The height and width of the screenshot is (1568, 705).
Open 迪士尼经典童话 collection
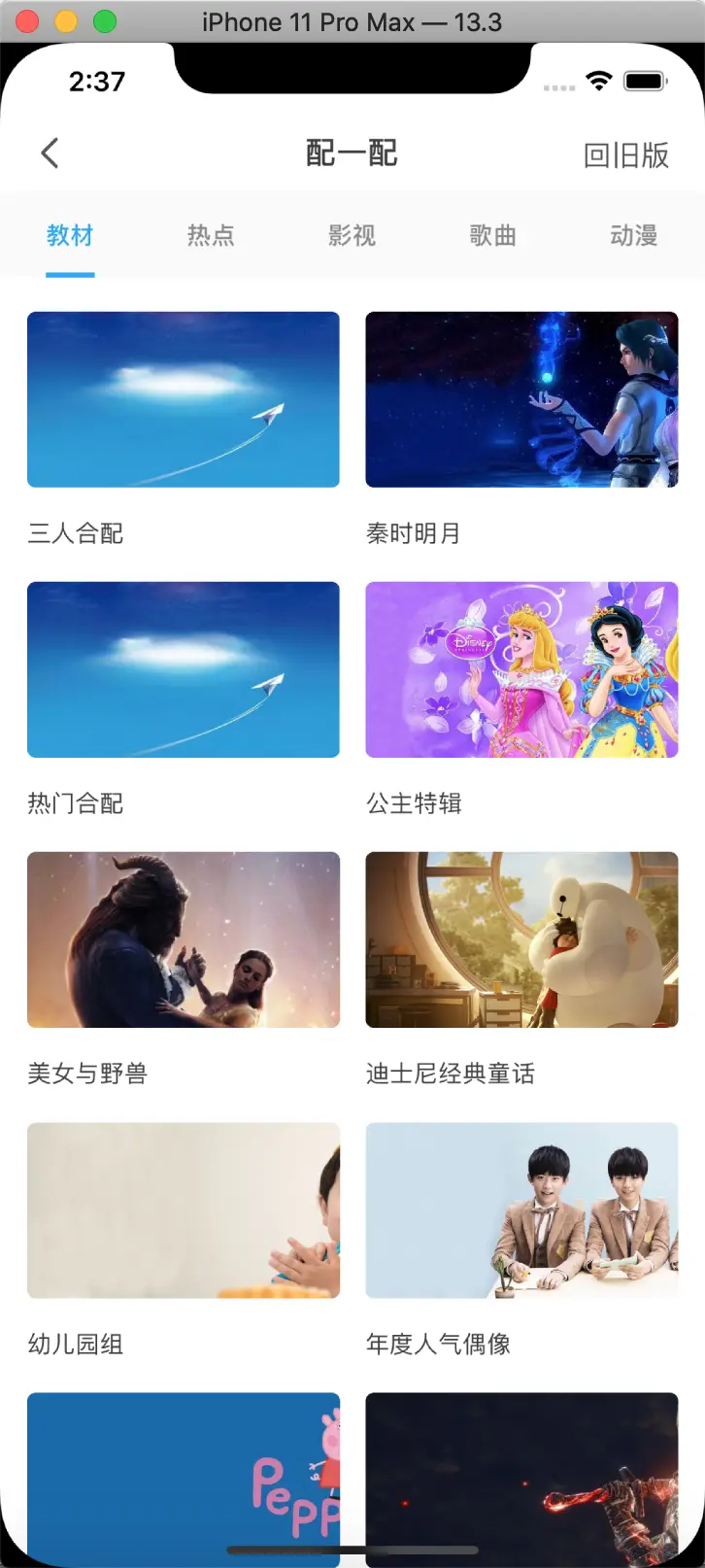tap(521, 939)
